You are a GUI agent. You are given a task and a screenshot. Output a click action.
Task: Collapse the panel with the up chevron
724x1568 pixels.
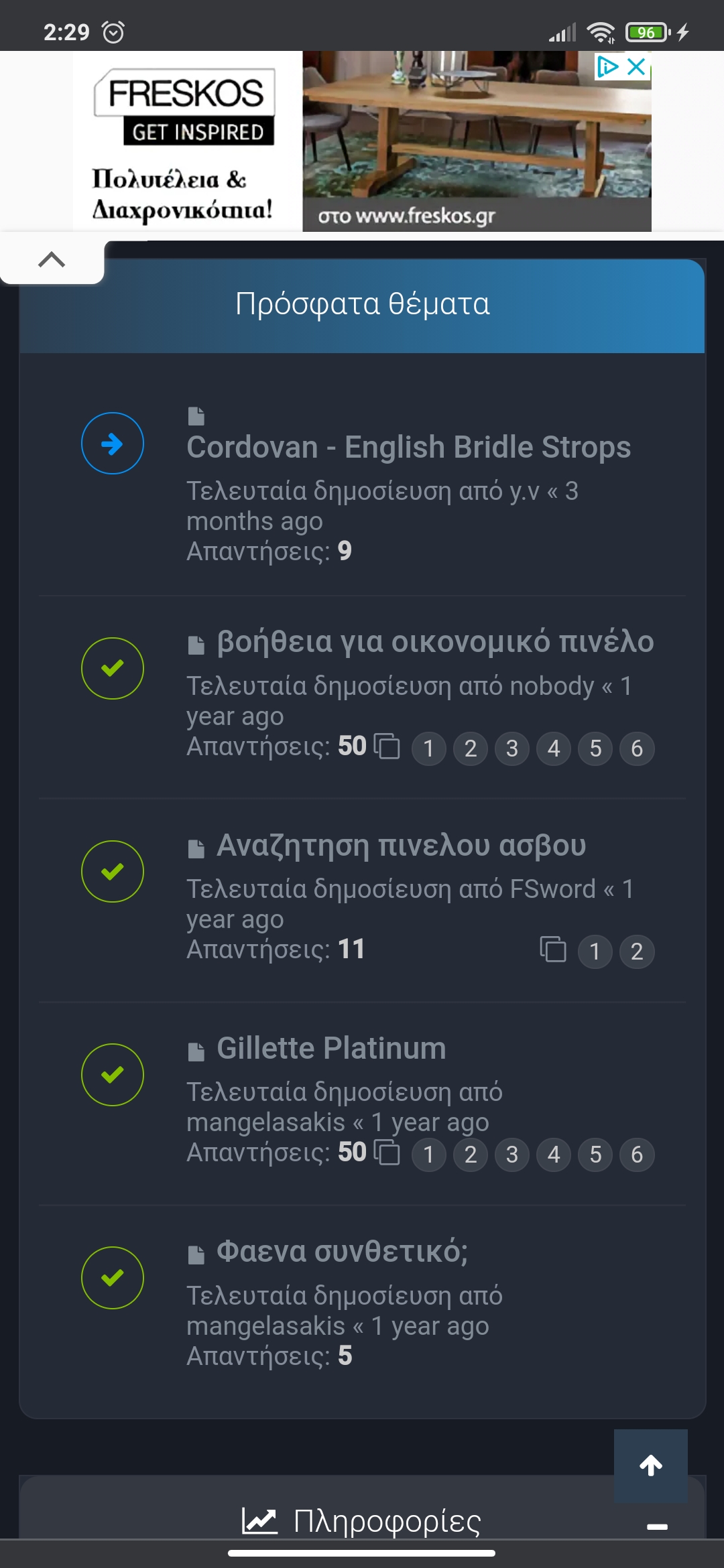point(52,259)
